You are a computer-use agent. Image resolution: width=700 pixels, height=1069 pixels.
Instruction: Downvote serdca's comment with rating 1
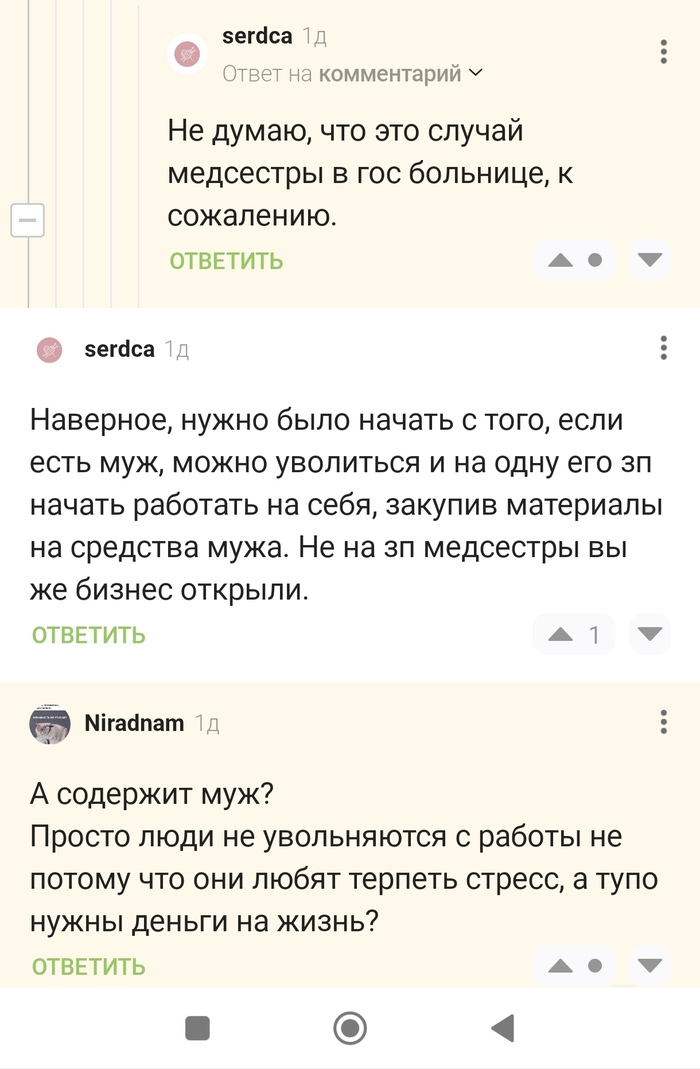coord(650,634)
